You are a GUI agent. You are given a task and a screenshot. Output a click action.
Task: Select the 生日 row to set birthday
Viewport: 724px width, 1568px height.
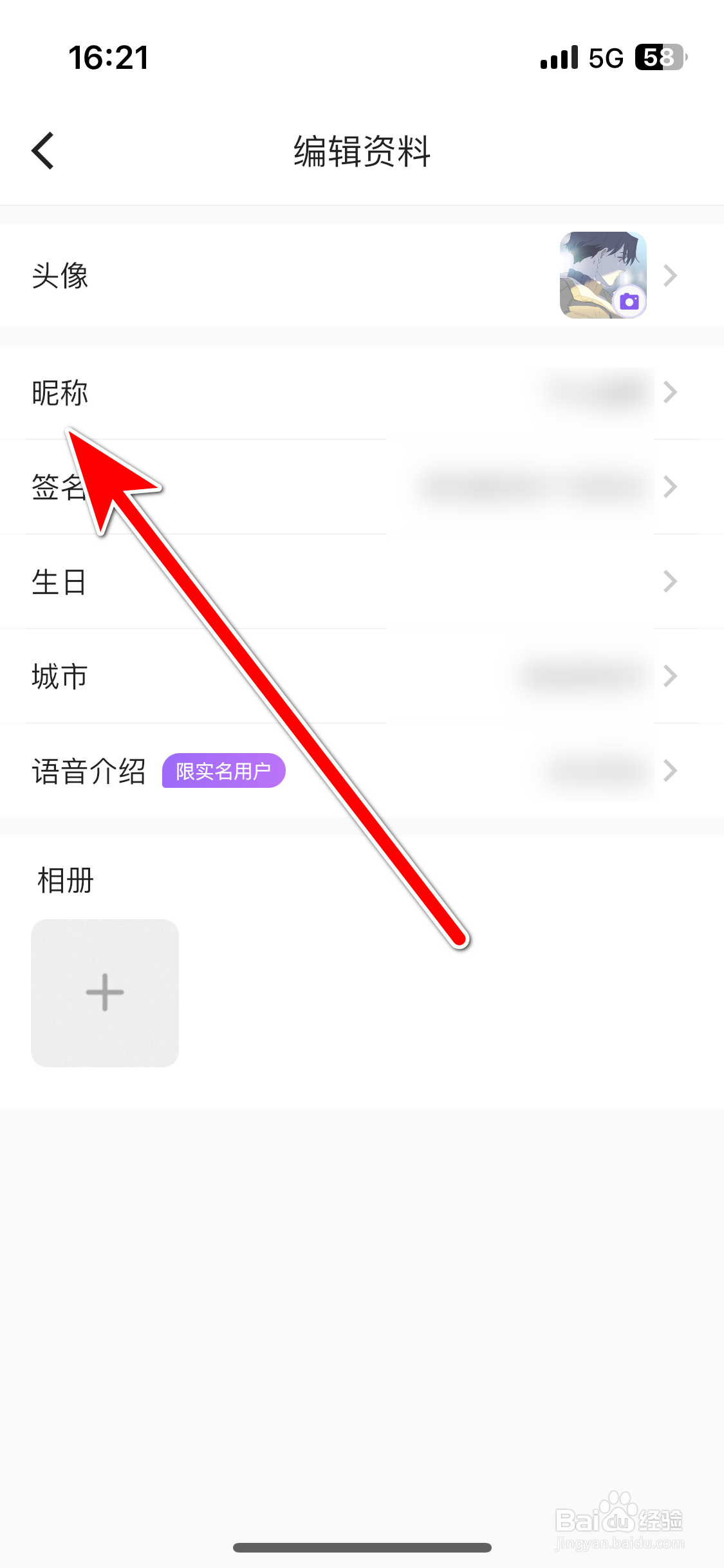pyautogui.click(x=362, y=581)
